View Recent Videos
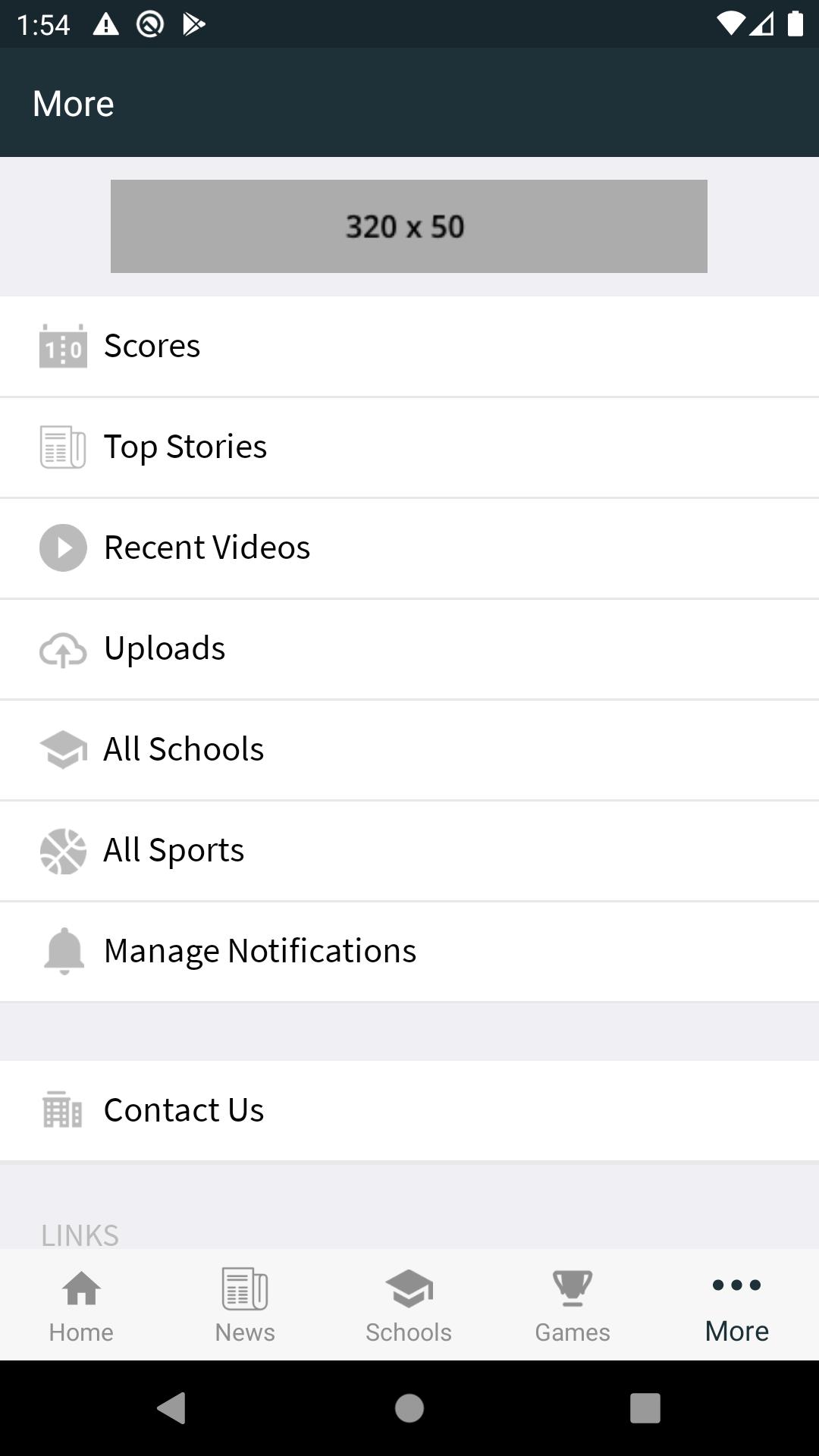This screenshot has width=819, height=1456. [409, 548]
